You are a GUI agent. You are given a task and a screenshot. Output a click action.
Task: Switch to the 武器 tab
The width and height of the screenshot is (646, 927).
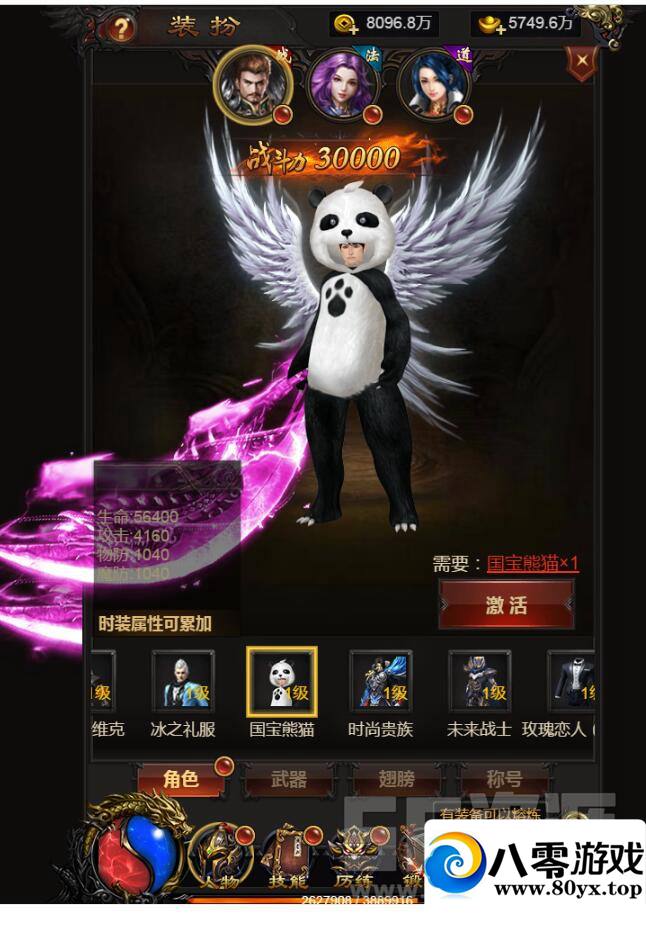[x=289, y=780]
